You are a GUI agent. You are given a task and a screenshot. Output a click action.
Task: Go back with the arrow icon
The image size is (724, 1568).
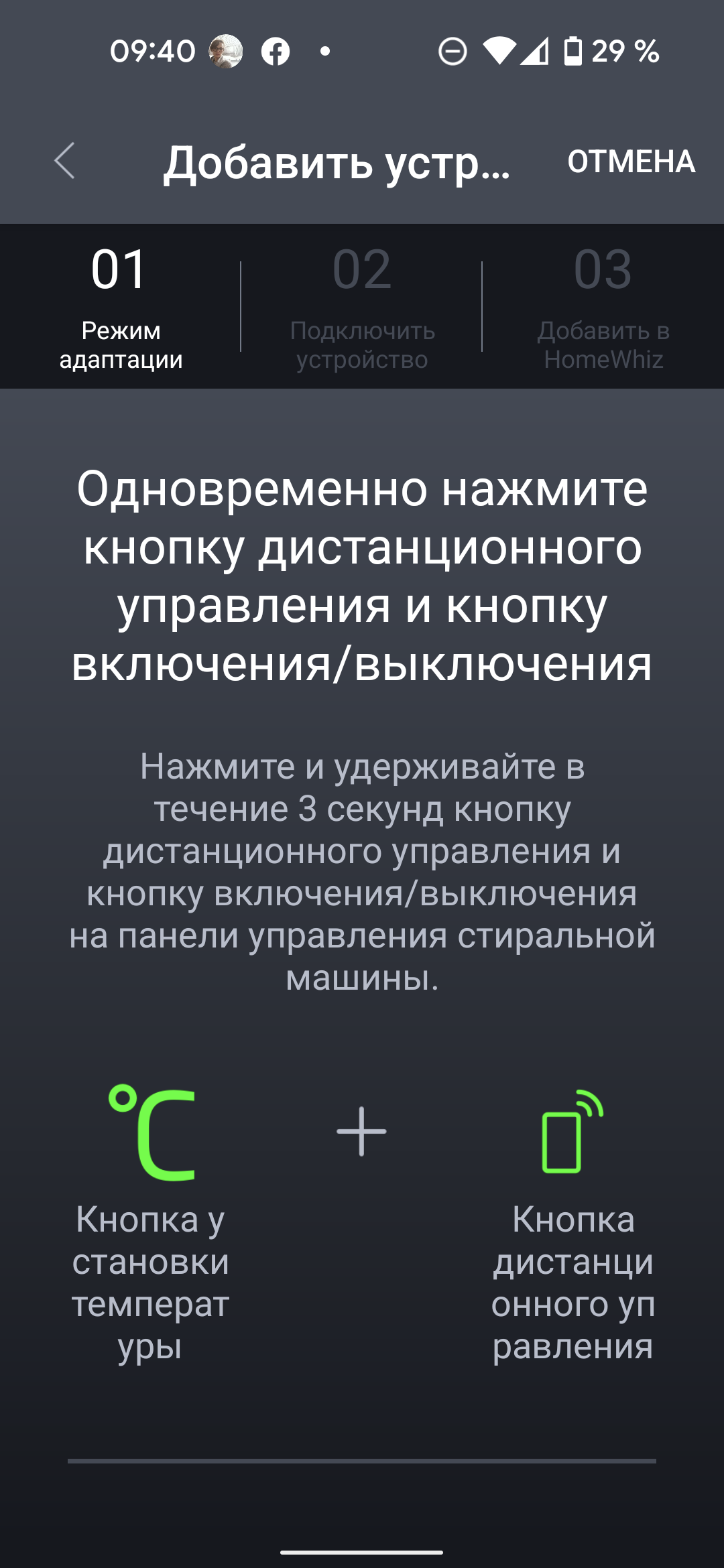[x=65, y=161]
